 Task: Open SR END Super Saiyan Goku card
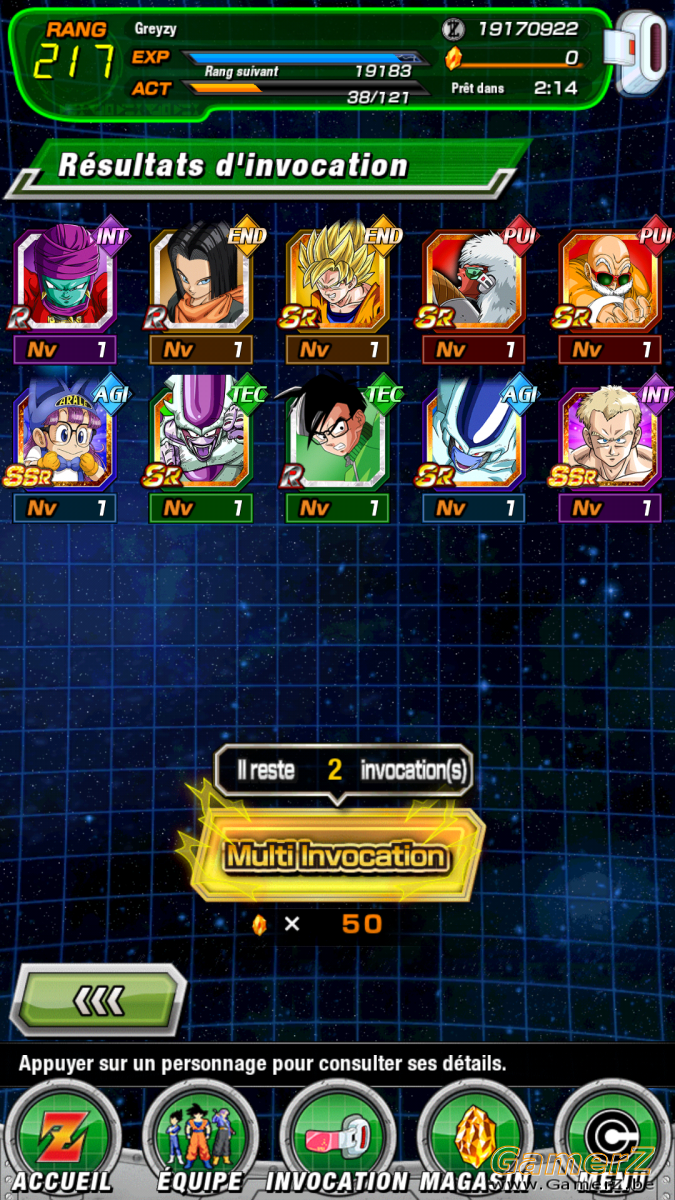pos(337,280)
